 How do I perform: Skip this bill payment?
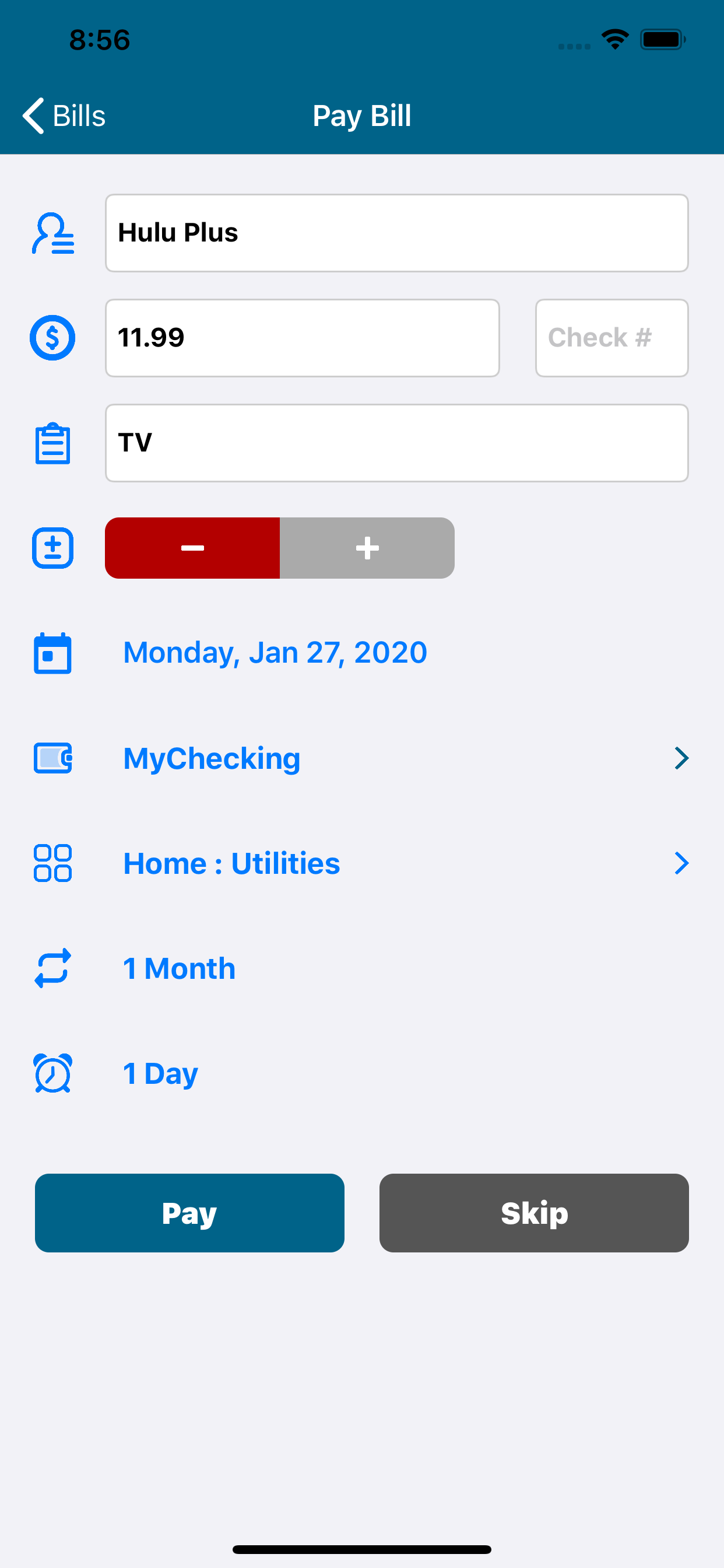534,1213
